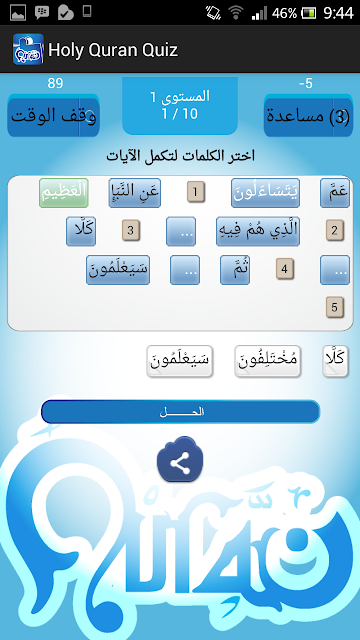The height and width of the screenshot is (640, 360).
Task: Tap the green الْعَظِيمِ word tile
Action: point(64,193)
